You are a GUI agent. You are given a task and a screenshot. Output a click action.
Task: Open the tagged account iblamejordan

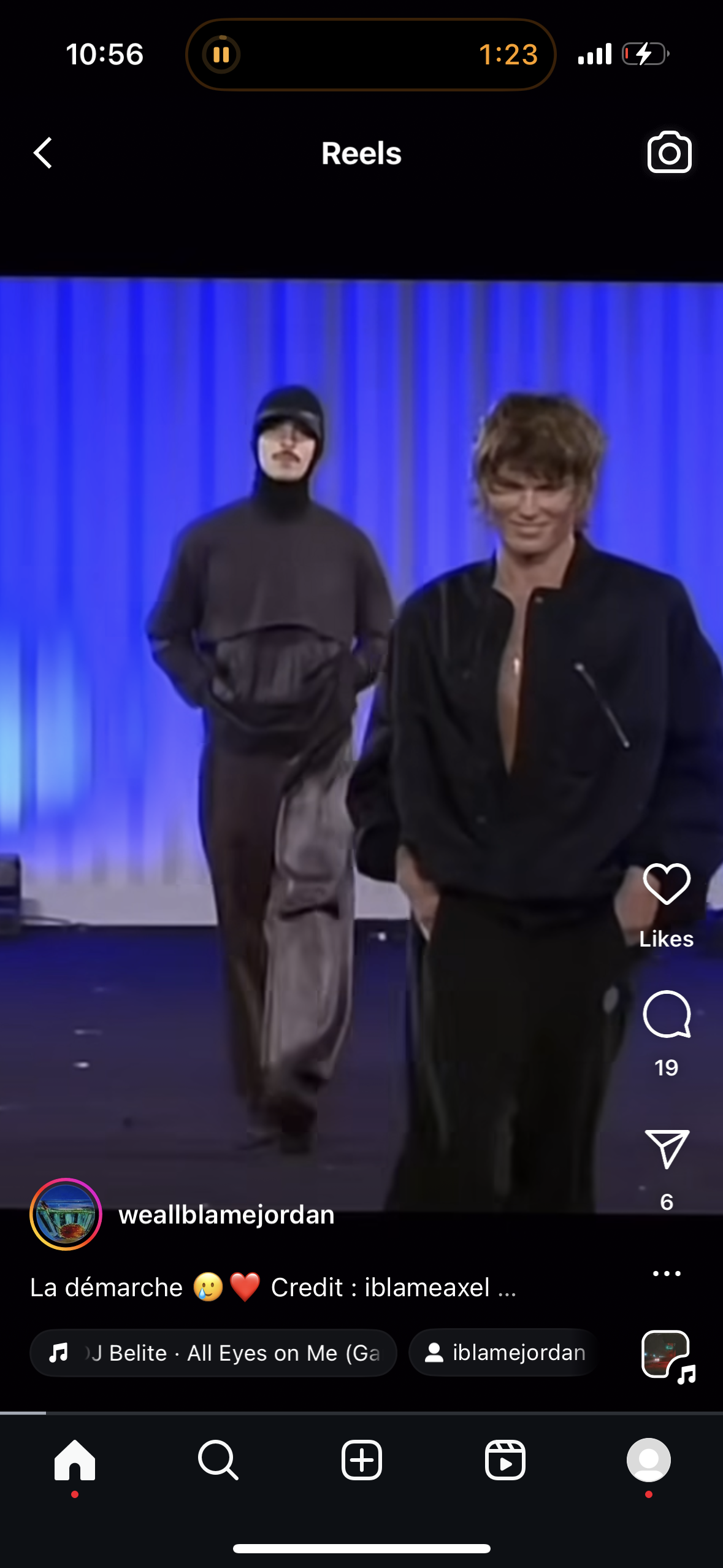click(504, 1353)
